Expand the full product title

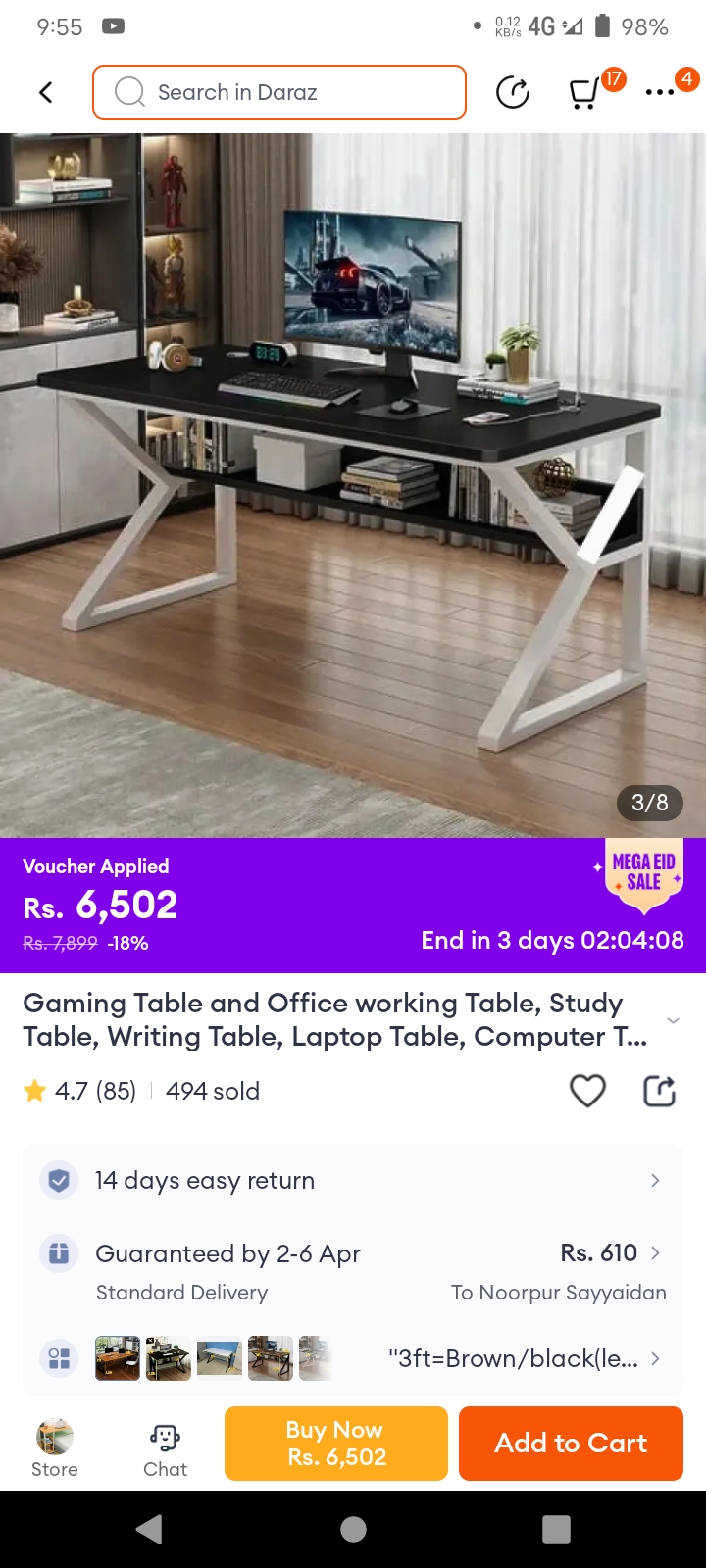click(x=673, y=1020)
